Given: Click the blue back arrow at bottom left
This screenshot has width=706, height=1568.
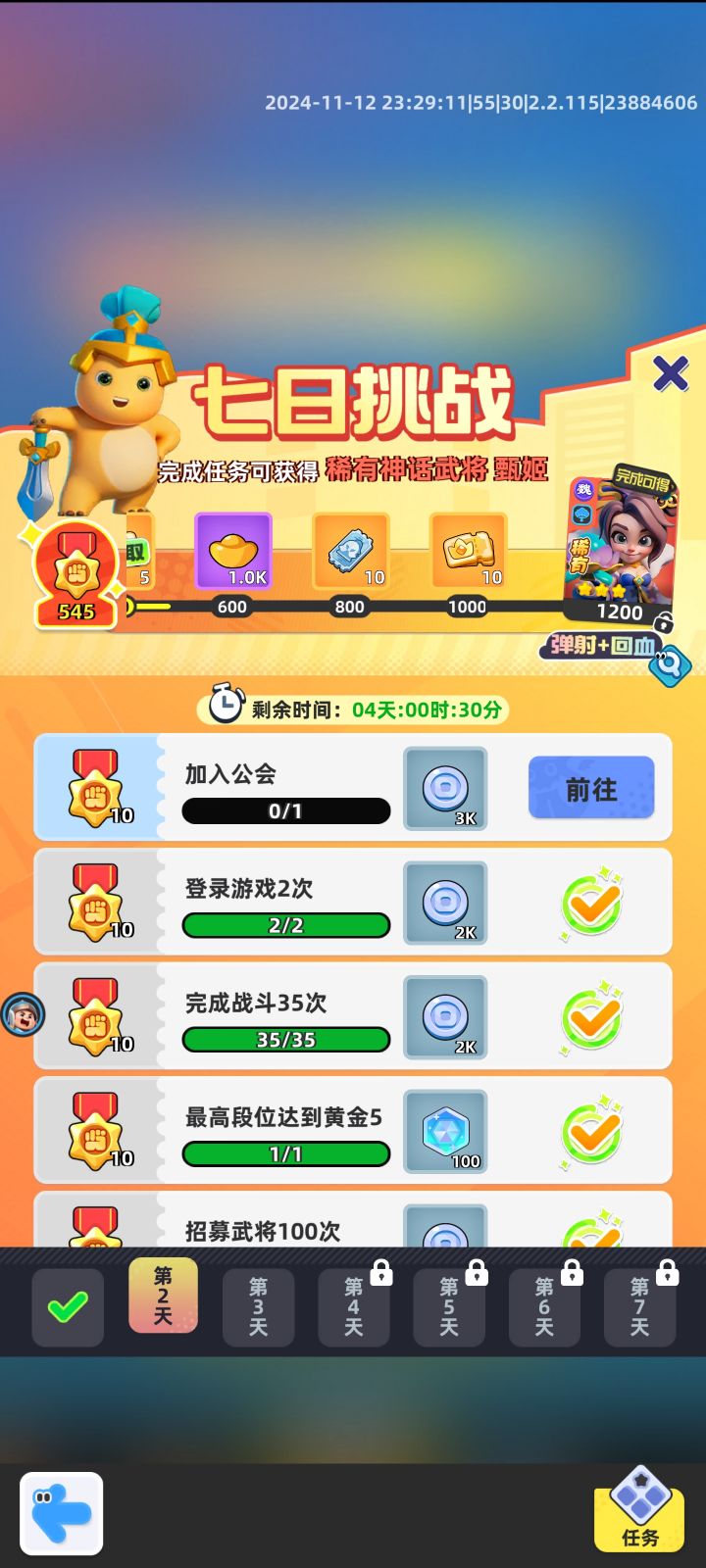Looking at the screenshot, I should coord(62,1514).
